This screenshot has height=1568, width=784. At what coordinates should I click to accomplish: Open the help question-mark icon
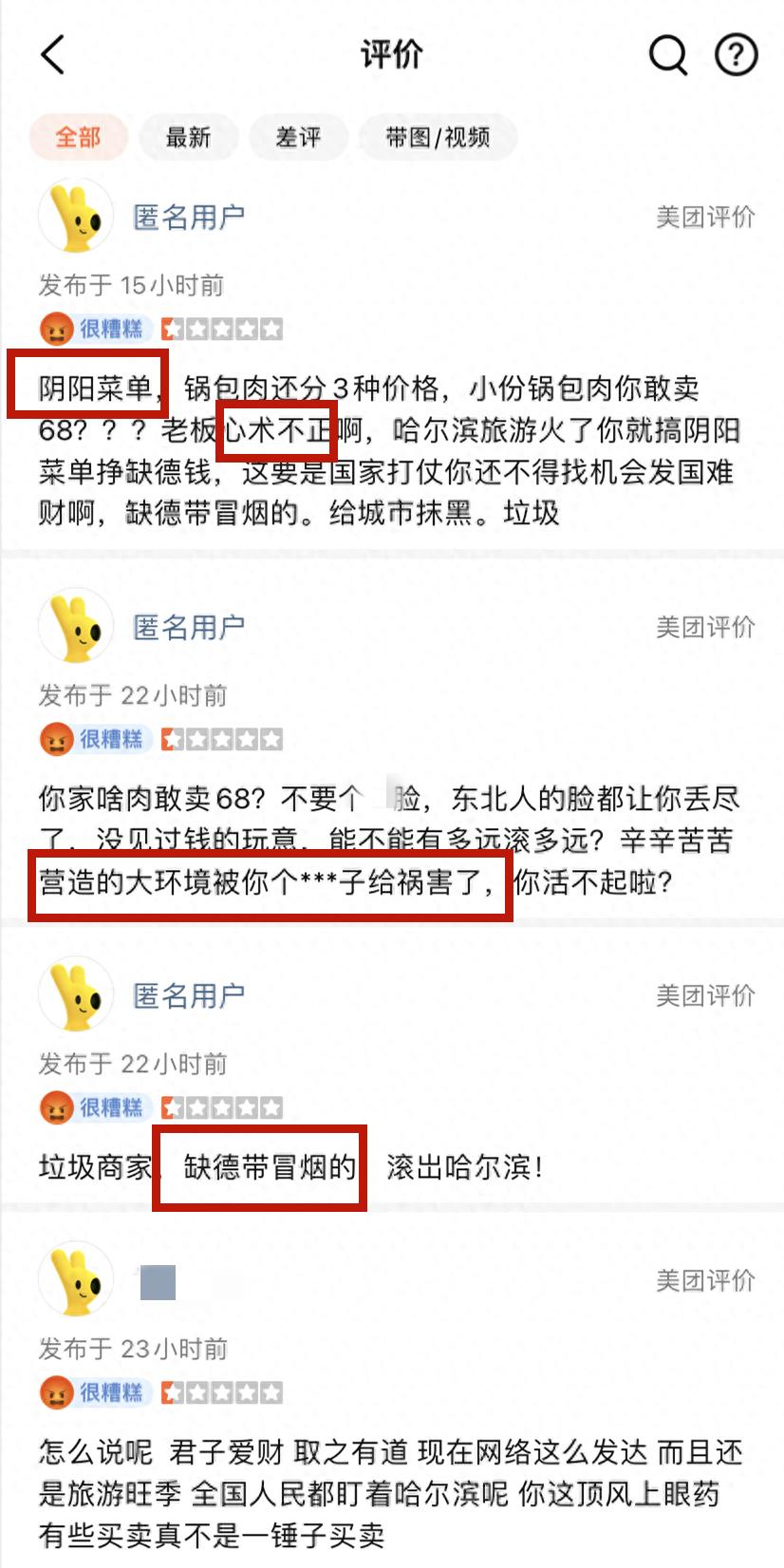tap(736, 55)
